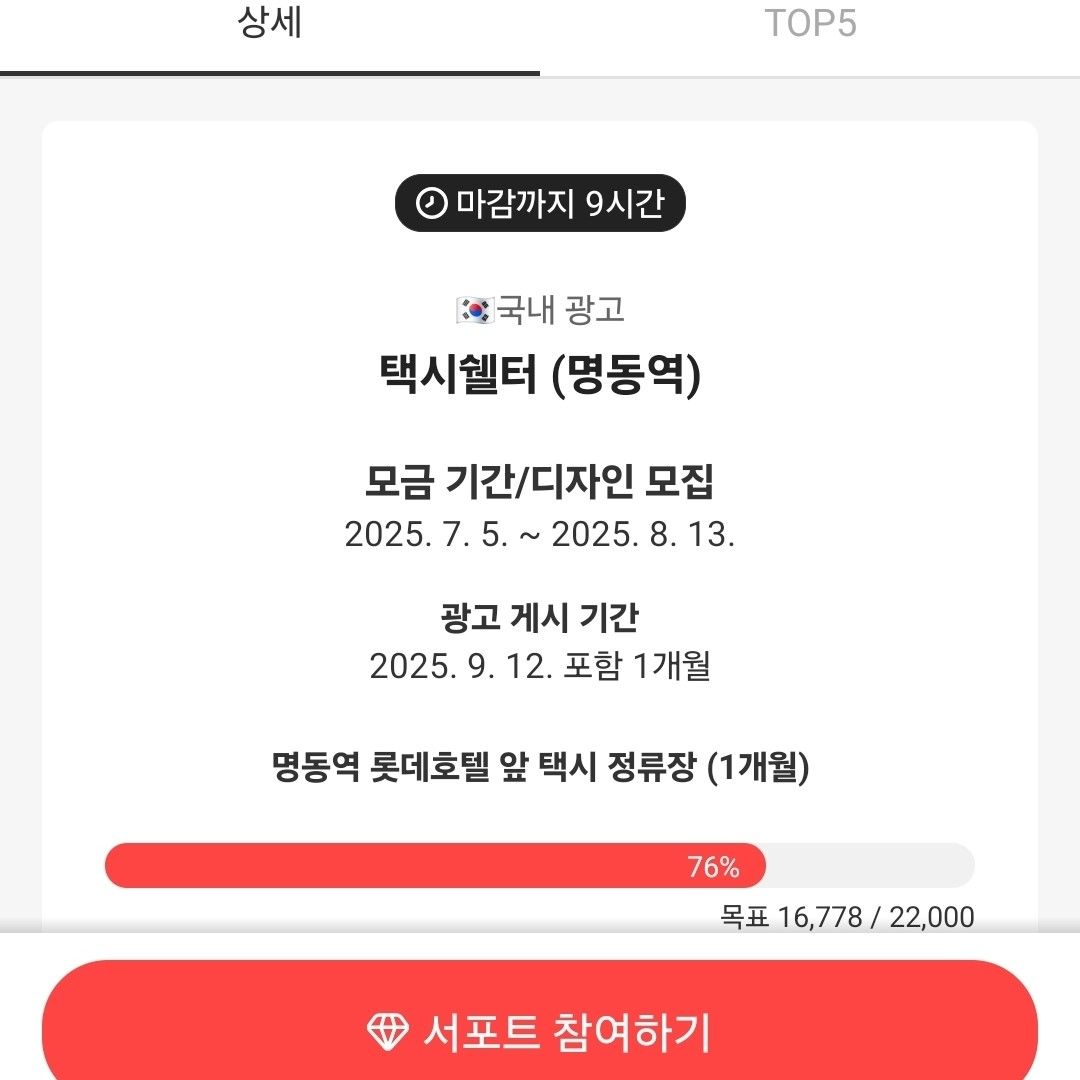Switch to the TOP5 tab
Image resolution: width=1080 pixels, height=1080 pixels.
tap(810, 24)
